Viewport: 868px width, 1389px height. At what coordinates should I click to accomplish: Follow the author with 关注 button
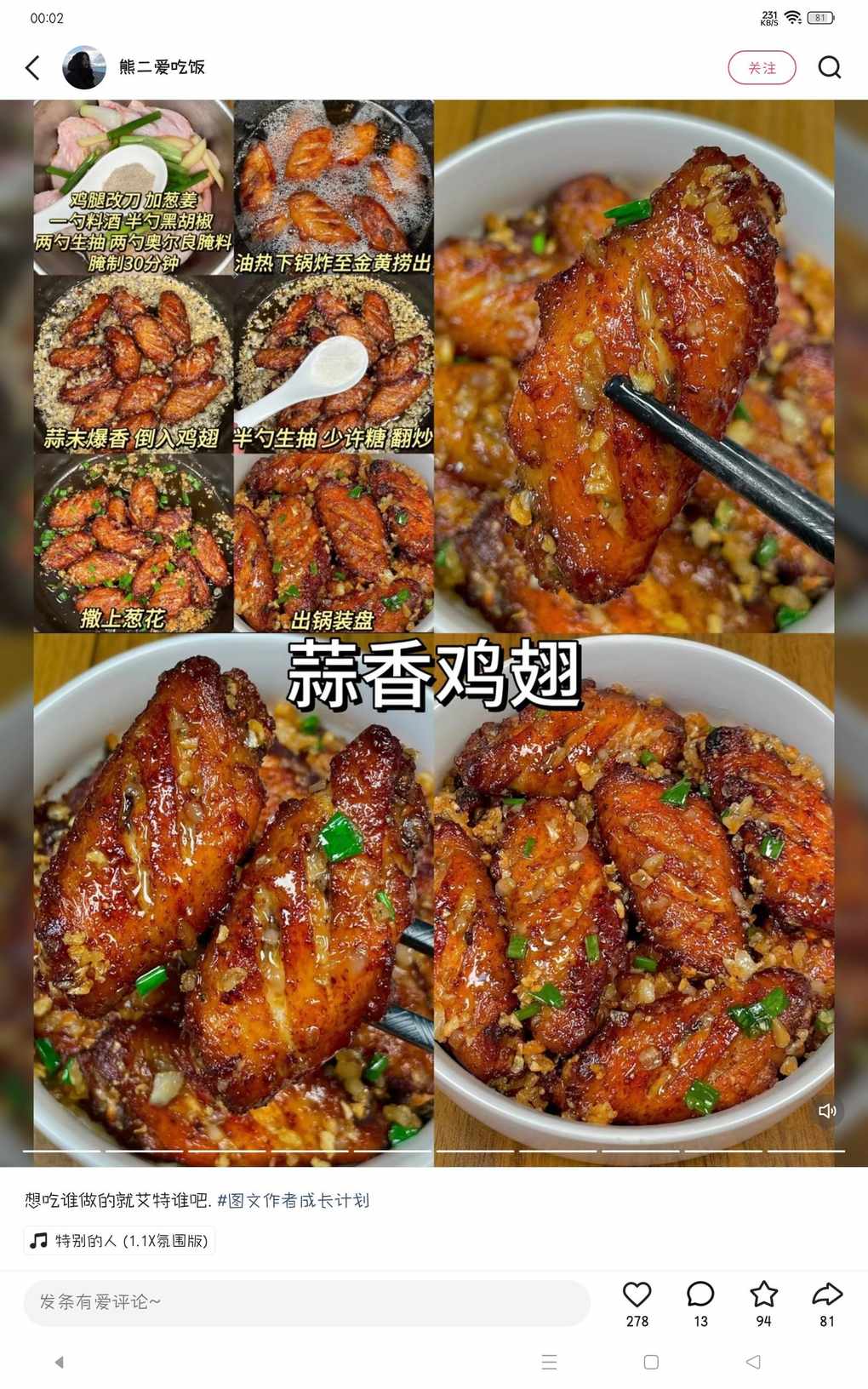pos(762,68)
